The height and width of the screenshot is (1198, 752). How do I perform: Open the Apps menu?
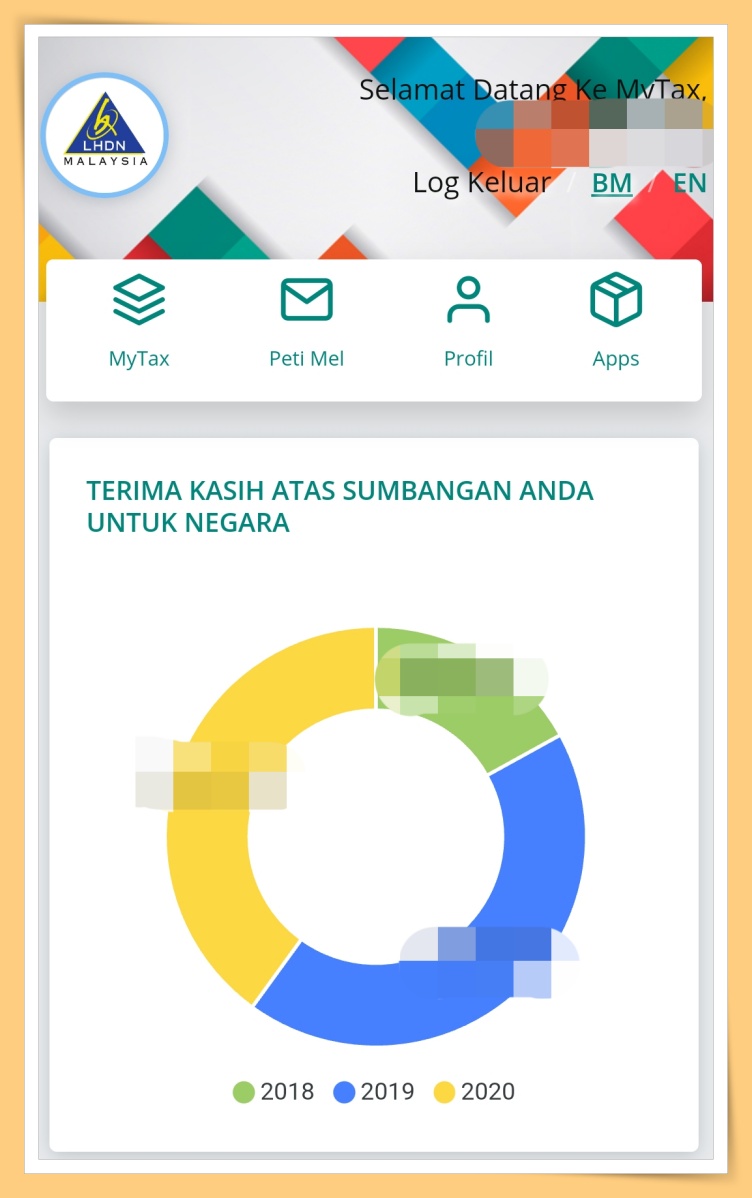point(615,323)
